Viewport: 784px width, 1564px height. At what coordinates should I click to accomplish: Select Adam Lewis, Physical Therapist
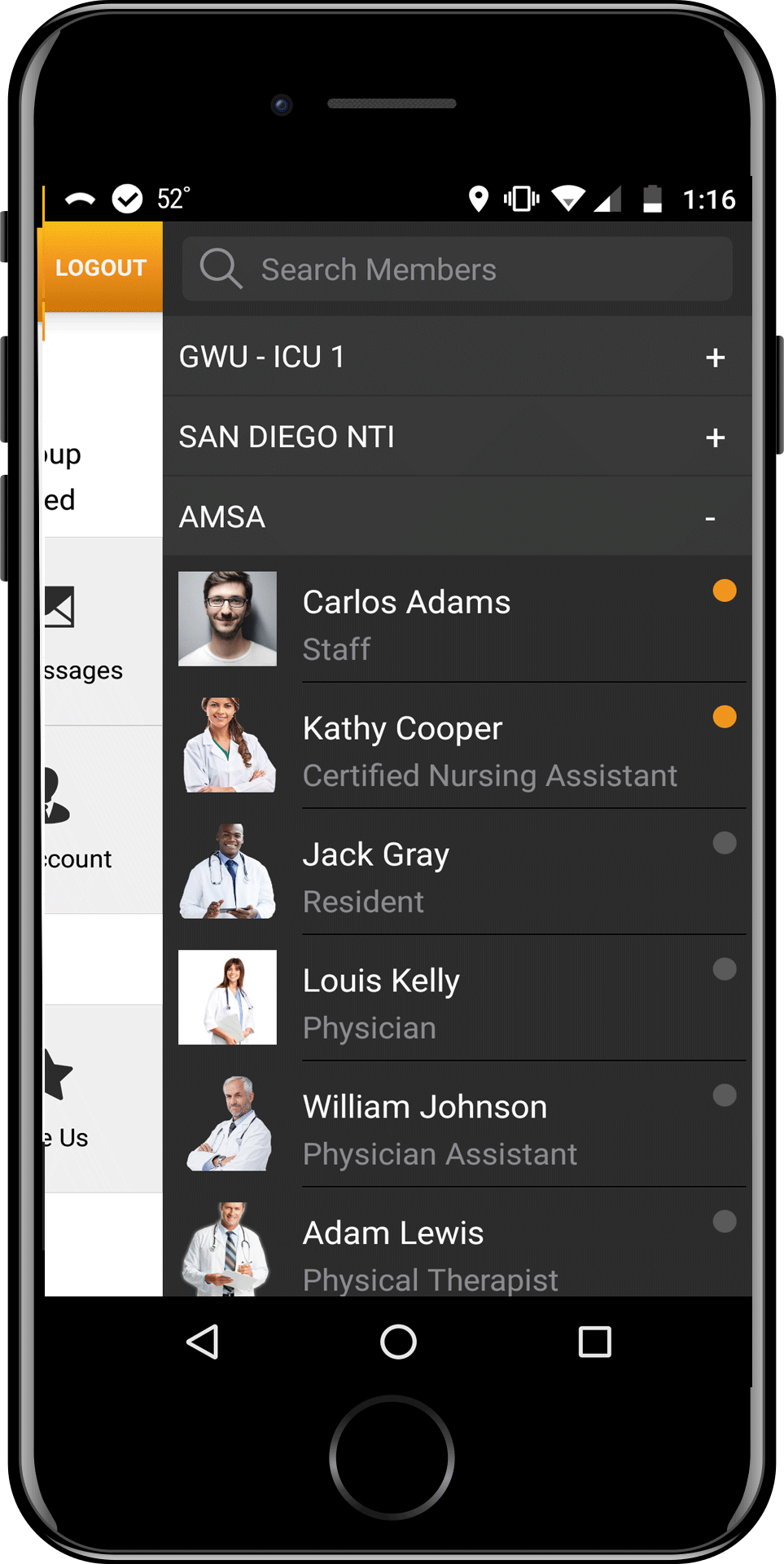click(x=456, y=1250)
